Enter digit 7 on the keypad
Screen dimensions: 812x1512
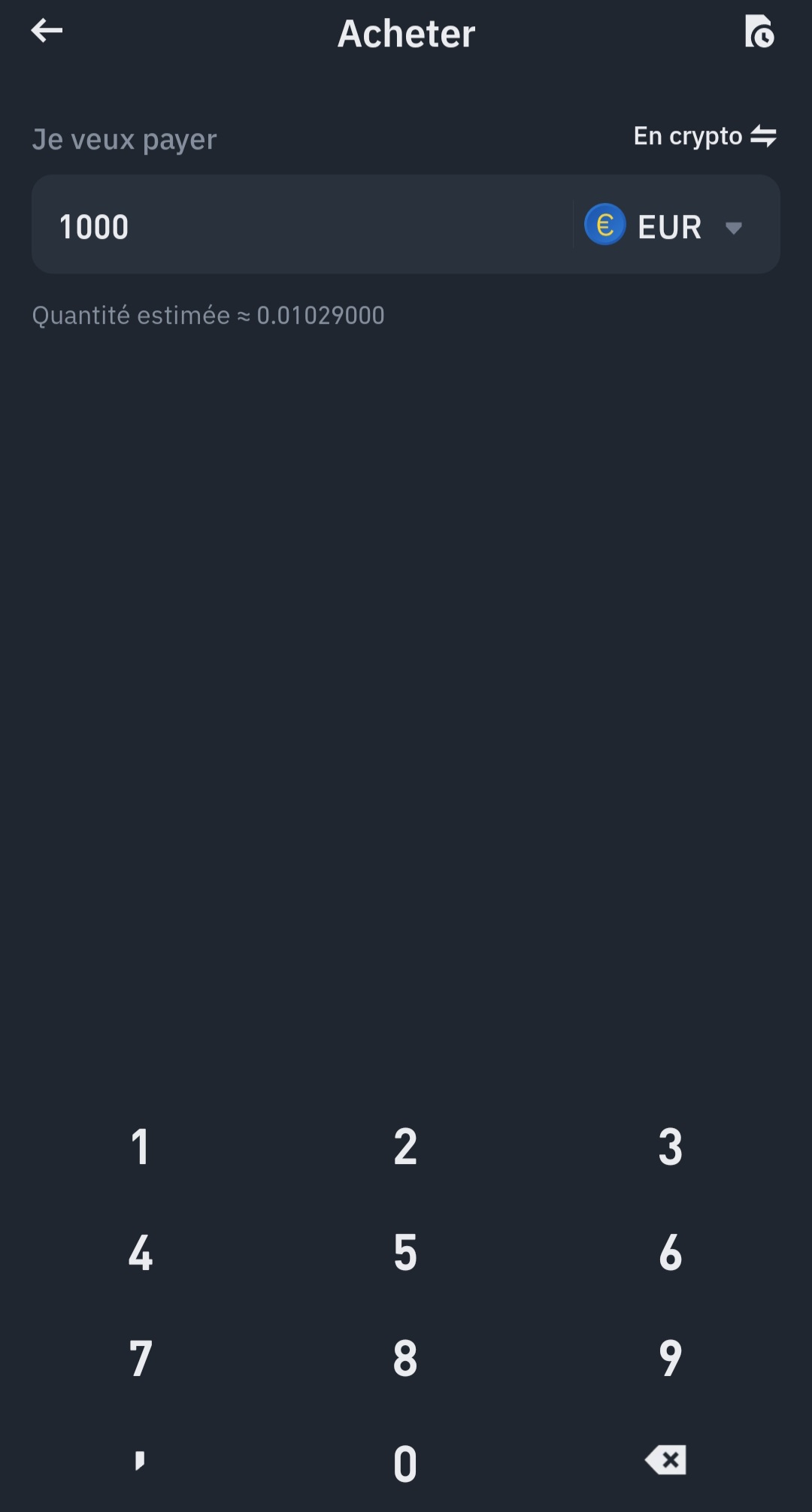[x=140, y=1358]
